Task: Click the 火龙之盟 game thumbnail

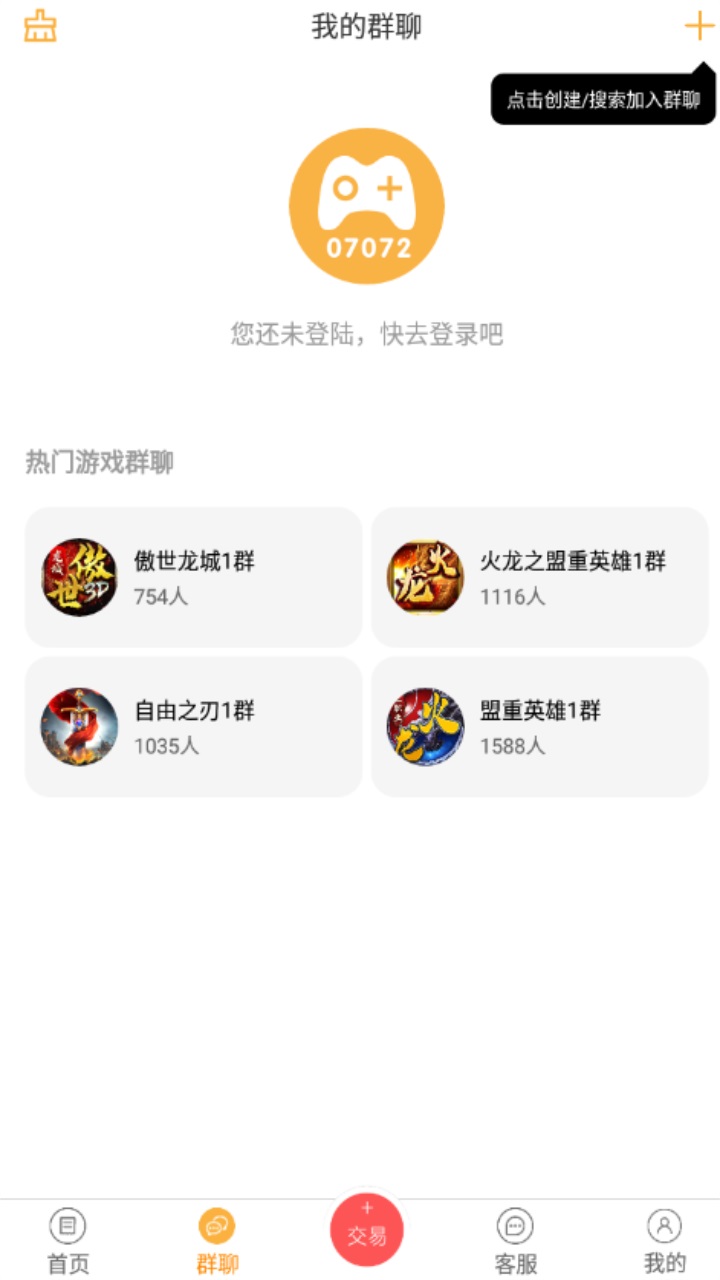Action: [425, 577]
